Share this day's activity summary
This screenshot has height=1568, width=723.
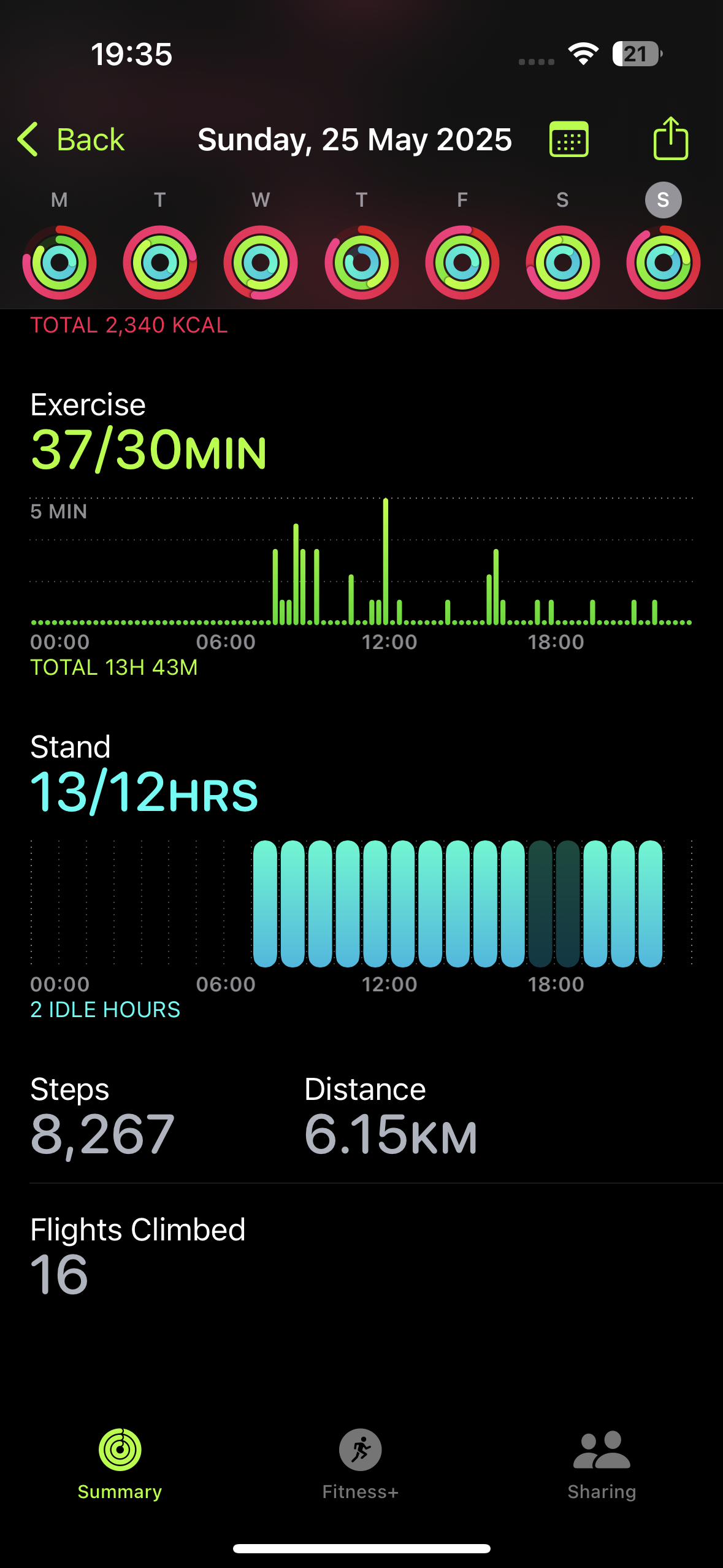(x=670, y=138)
